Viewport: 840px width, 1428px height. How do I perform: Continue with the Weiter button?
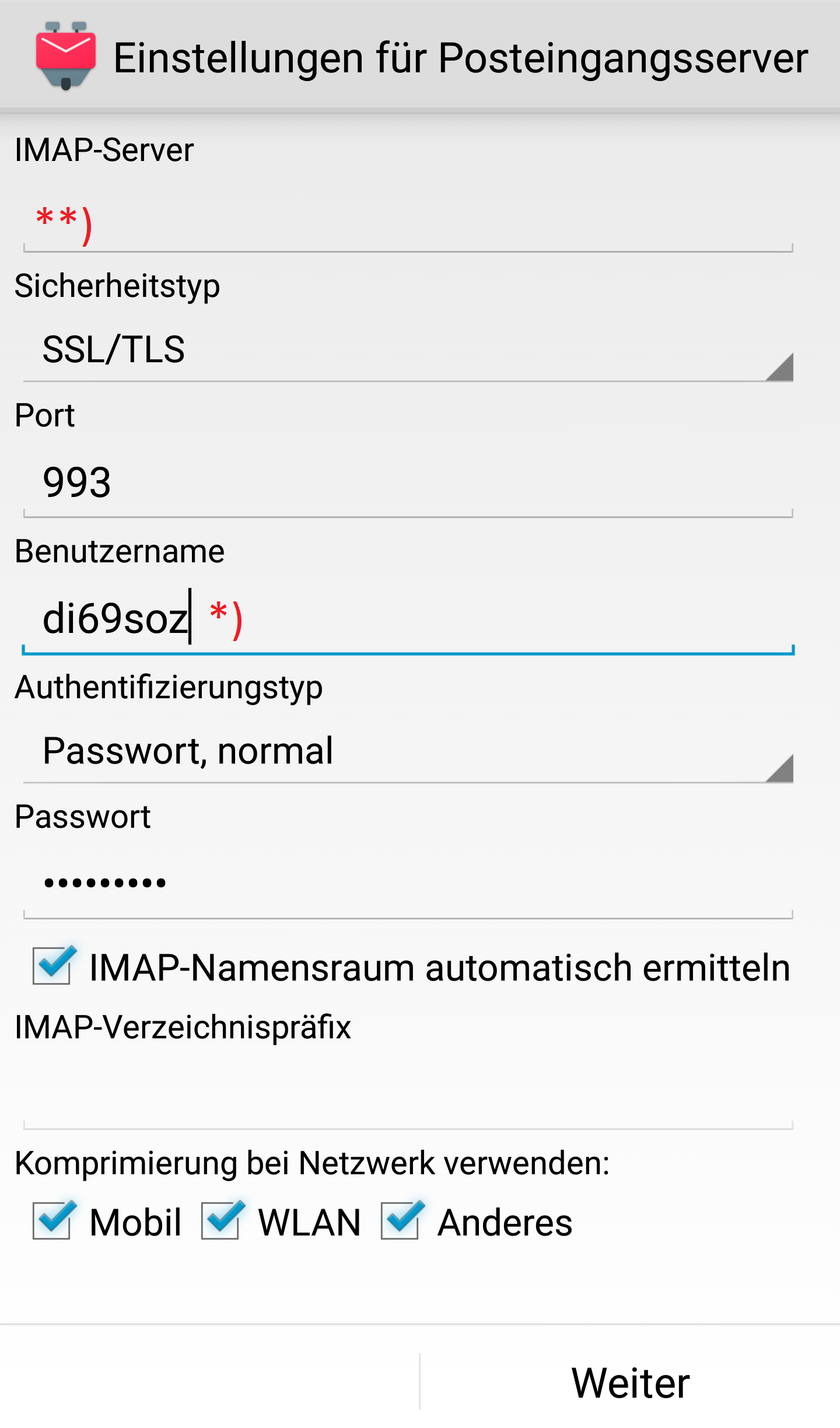(630, 1382)
